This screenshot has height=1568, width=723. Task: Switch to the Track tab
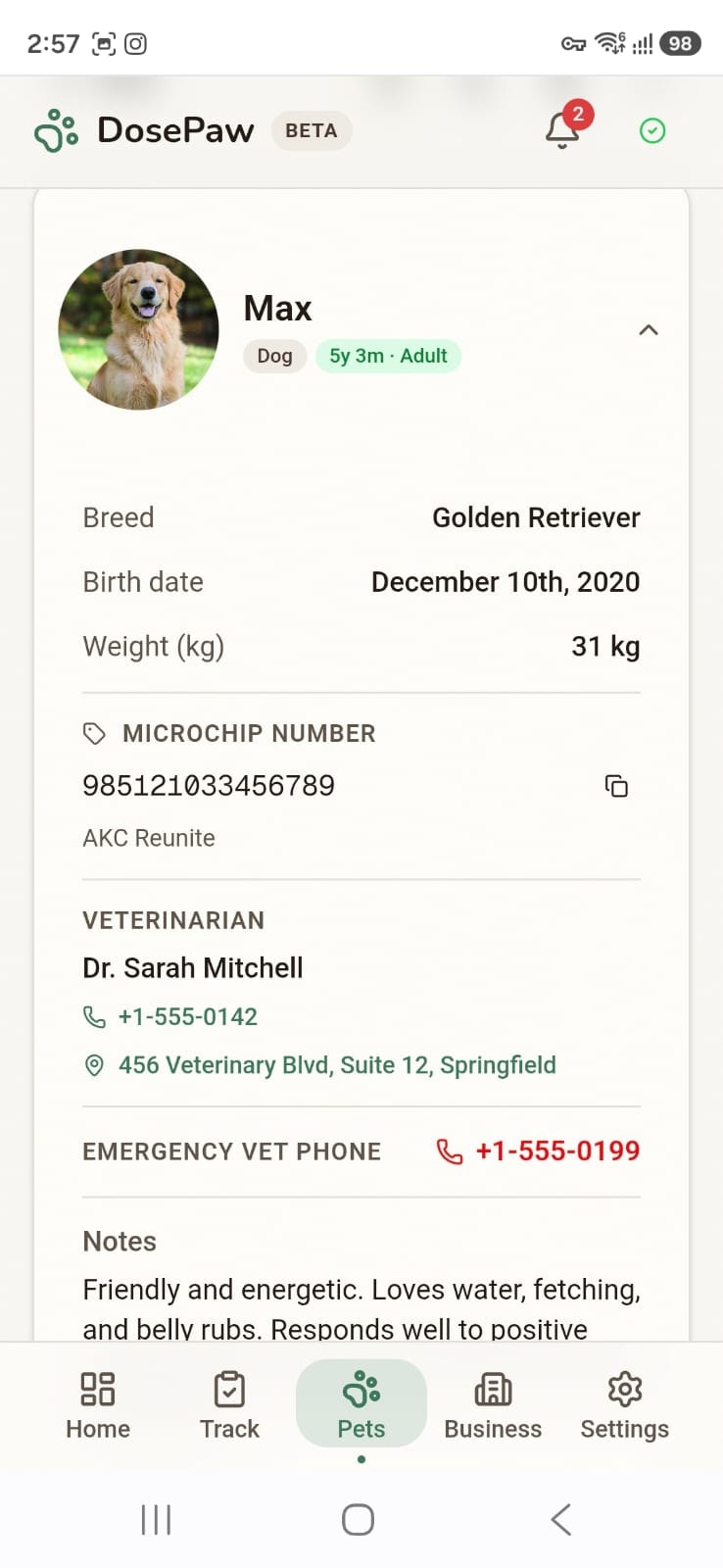pyautogui.click(x=229, y=1404)
